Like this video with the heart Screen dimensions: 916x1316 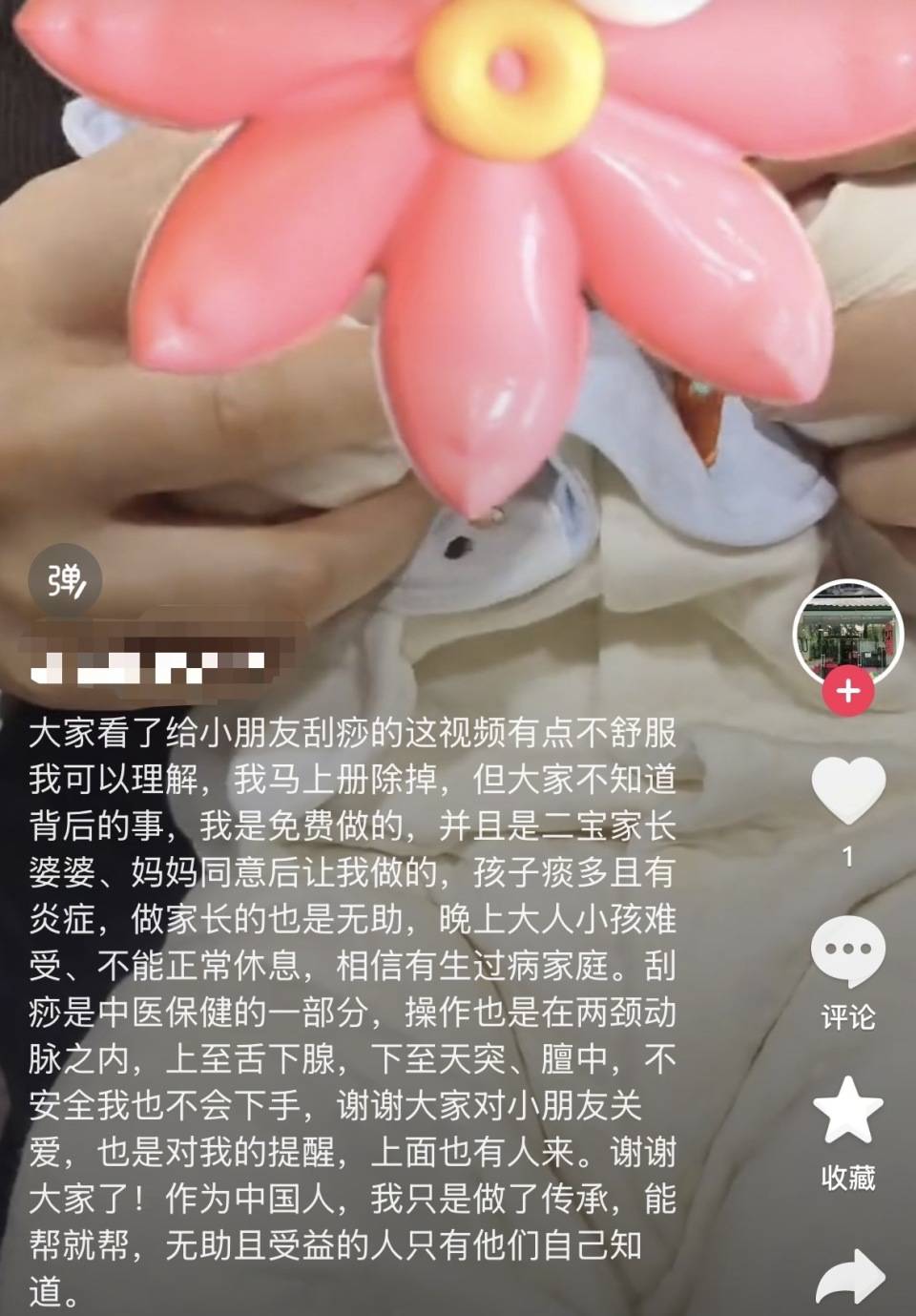pyautogui.click(x=847, y=791)
